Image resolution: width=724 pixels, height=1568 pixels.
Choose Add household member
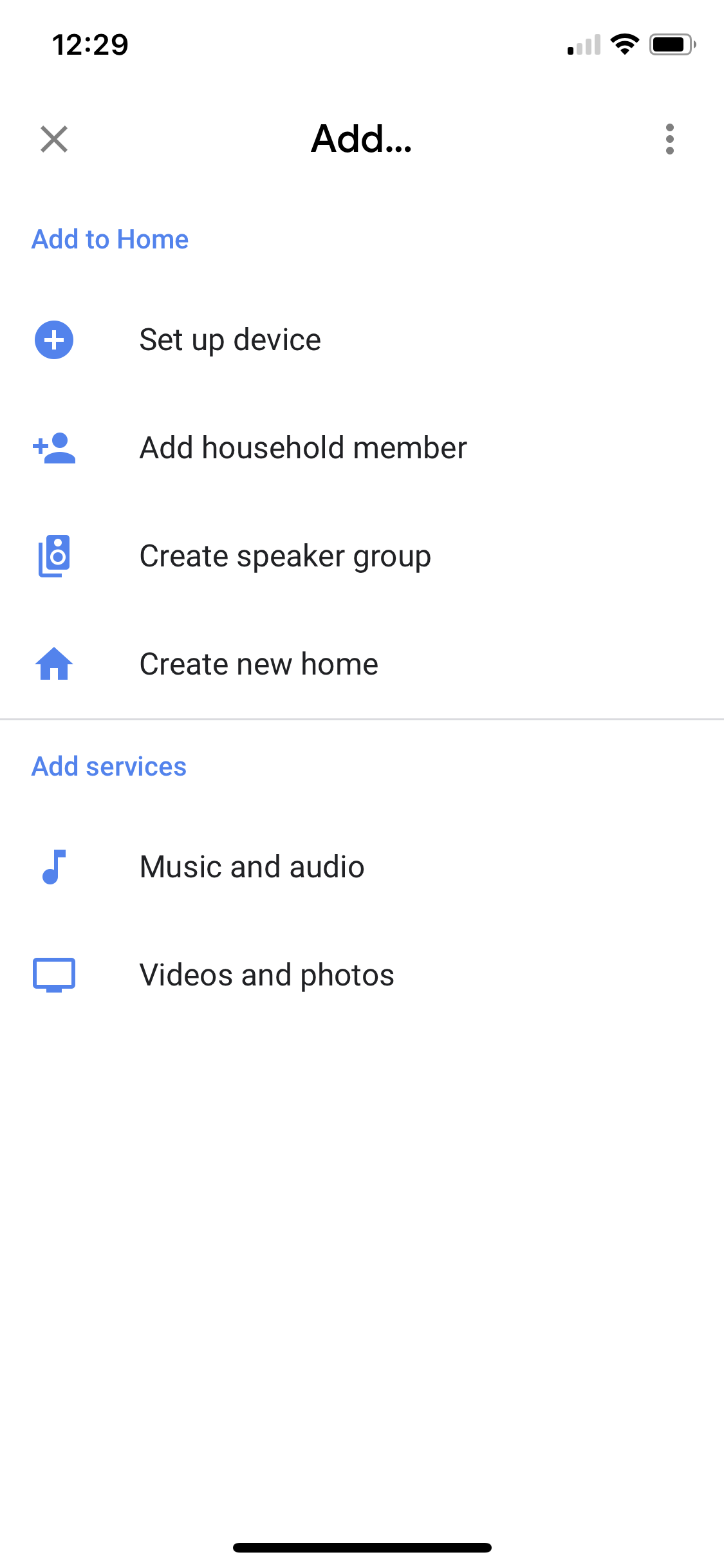[x=302, y=448]
